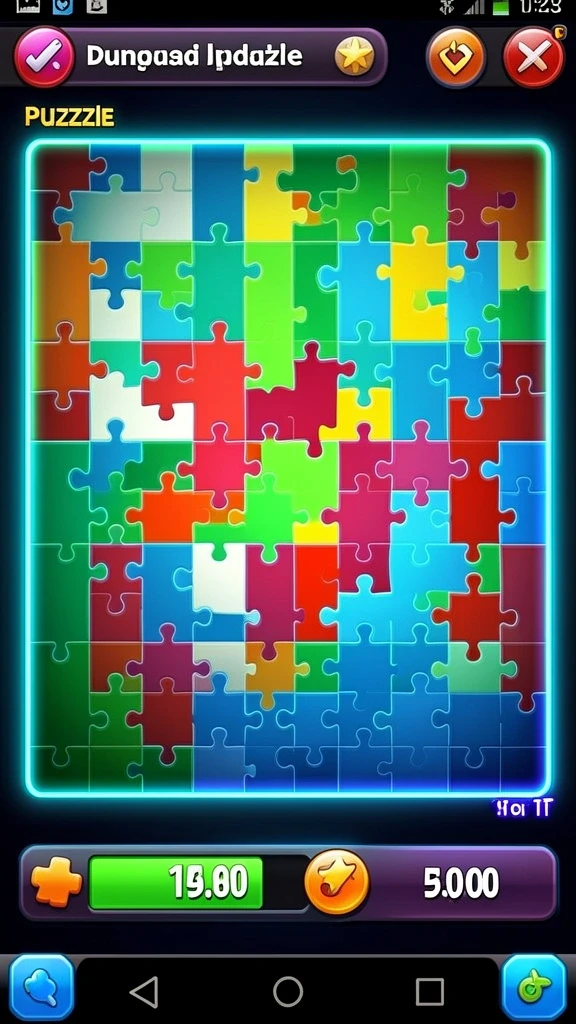The height and width of the screenshot is (1024, 576).
Task: Go back with the system back button
Action: pos(144,992)
